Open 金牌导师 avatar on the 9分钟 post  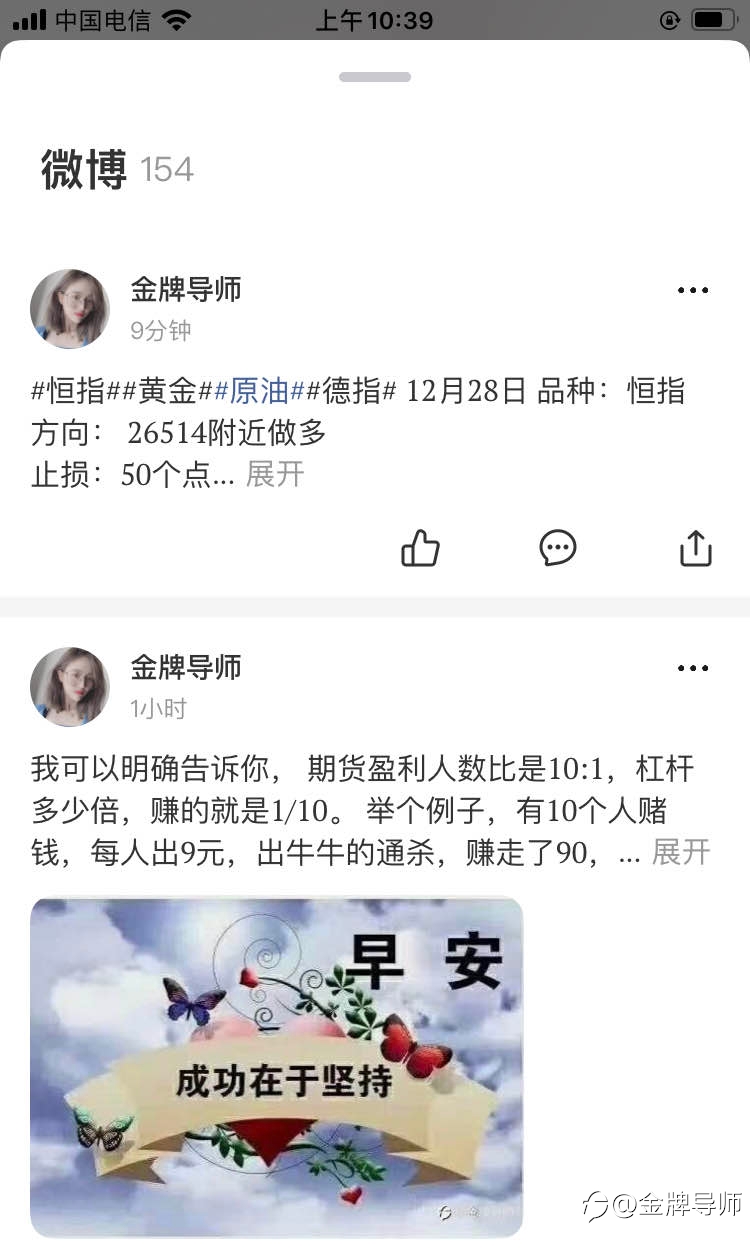pos(70,308)
